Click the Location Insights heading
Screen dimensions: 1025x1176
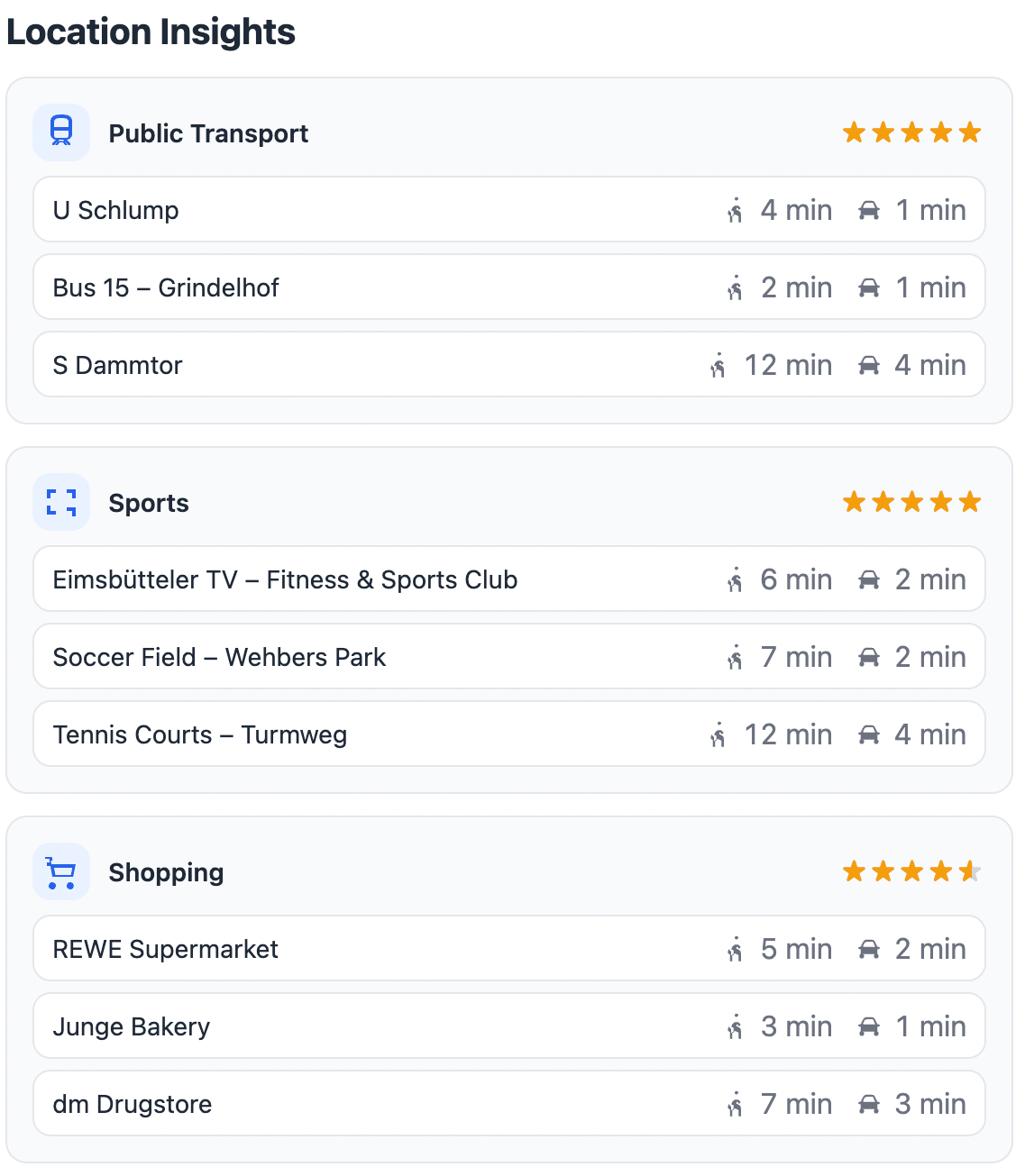coord(151,32)
